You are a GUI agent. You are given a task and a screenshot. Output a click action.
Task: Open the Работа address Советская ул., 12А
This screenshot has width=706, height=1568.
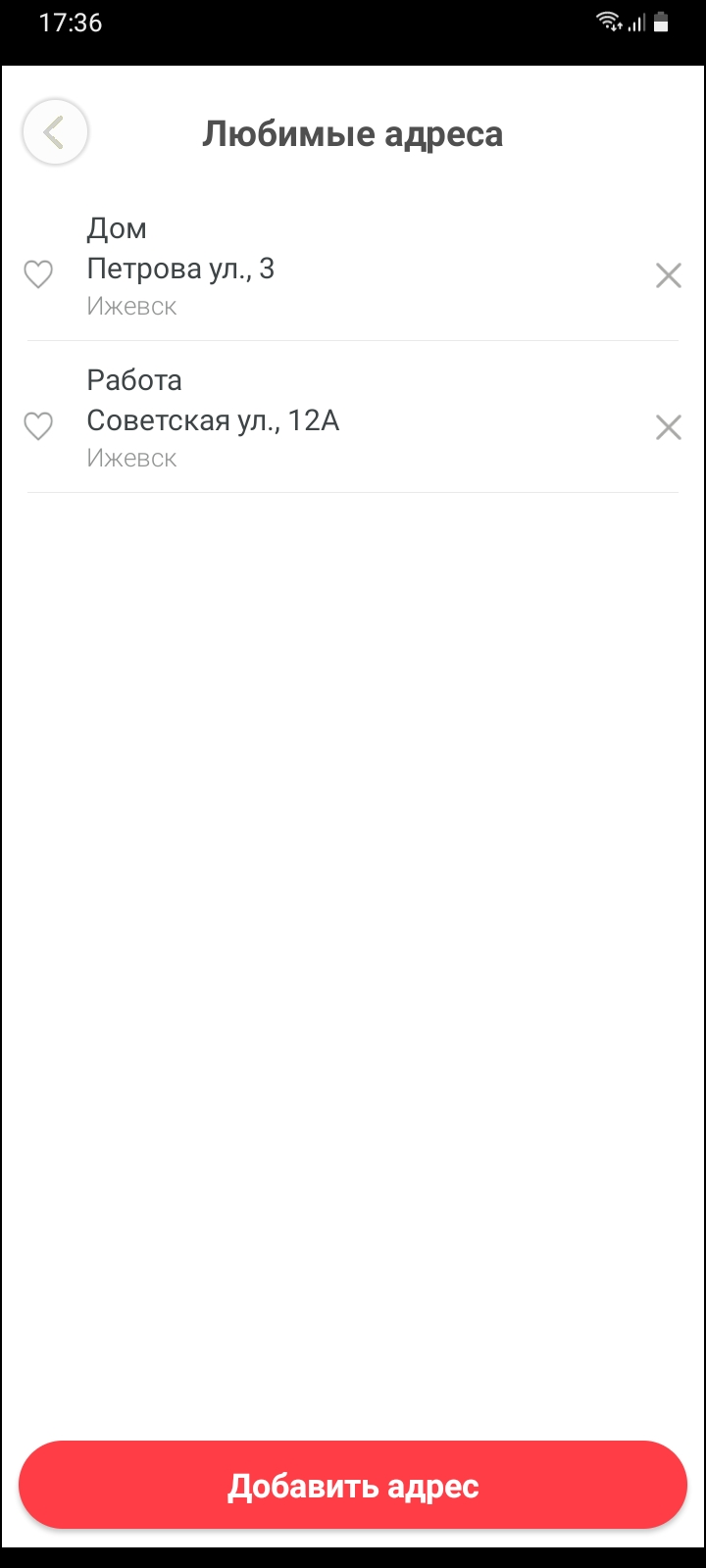353,418
